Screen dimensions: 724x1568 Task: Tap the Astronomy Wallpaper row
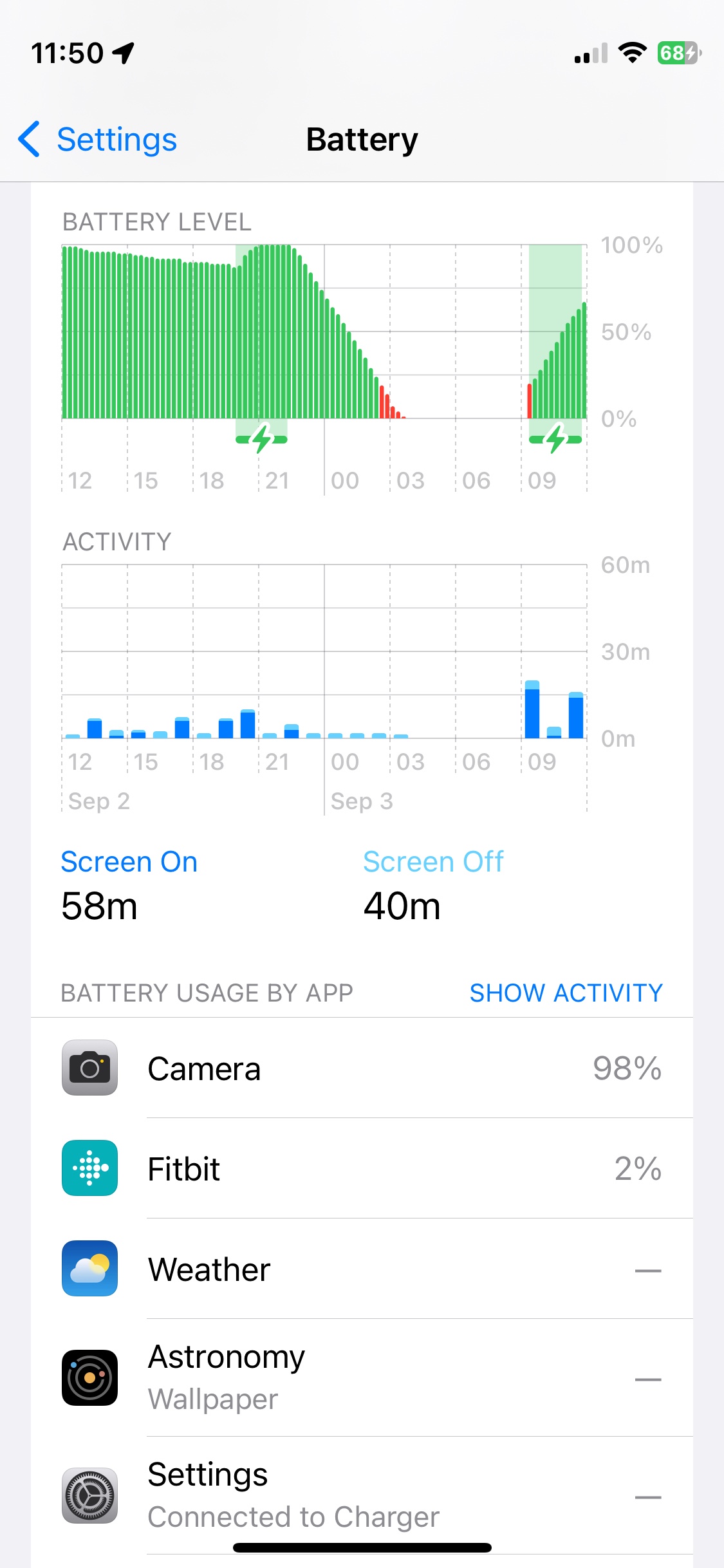(362, 1377)
